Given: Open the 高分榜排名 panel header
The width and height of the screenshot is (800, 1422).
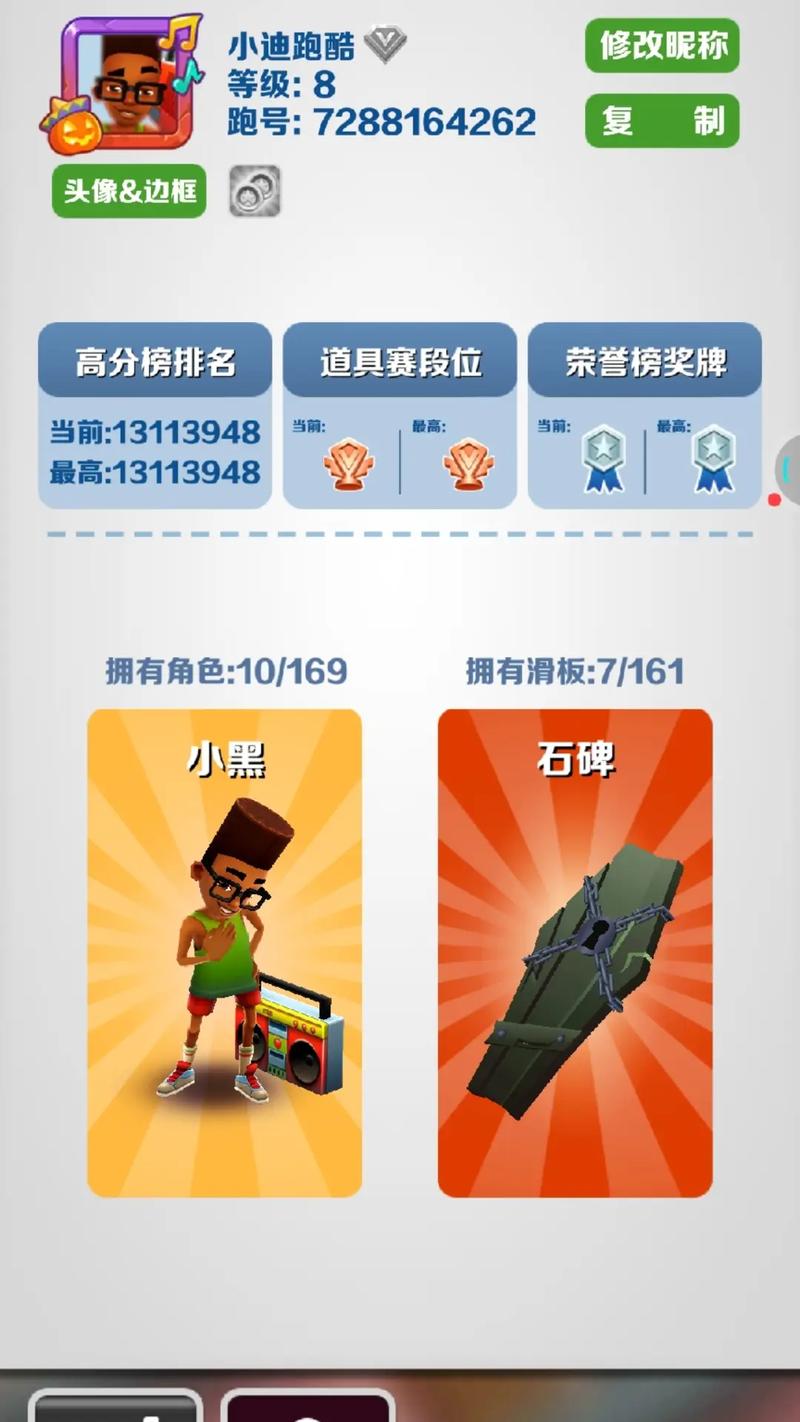Looking at the screenshot, I should click(x=154, y=361).
